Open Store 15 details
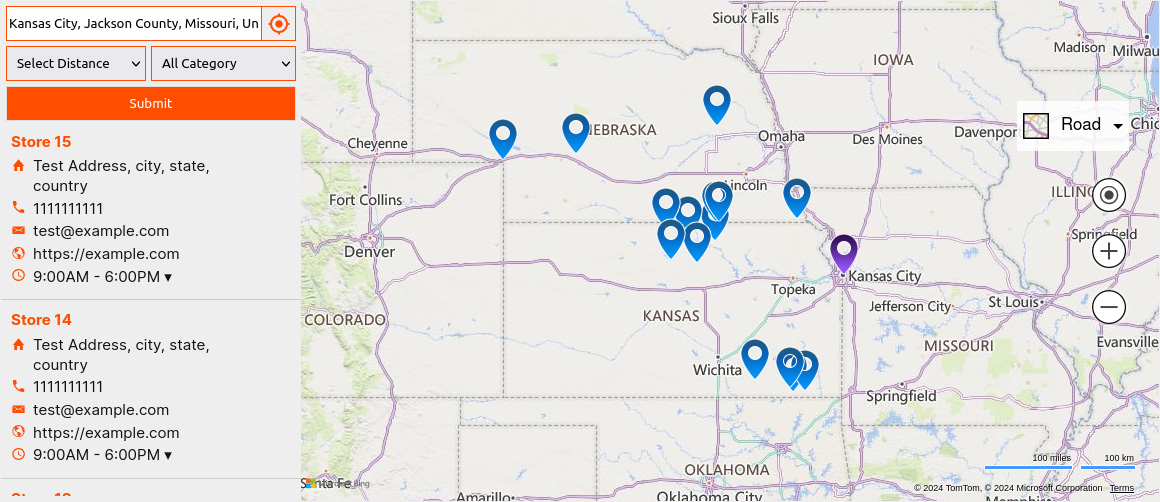Image resolution: width=1160 pixels, height=502 pixels. click(41, 142)
